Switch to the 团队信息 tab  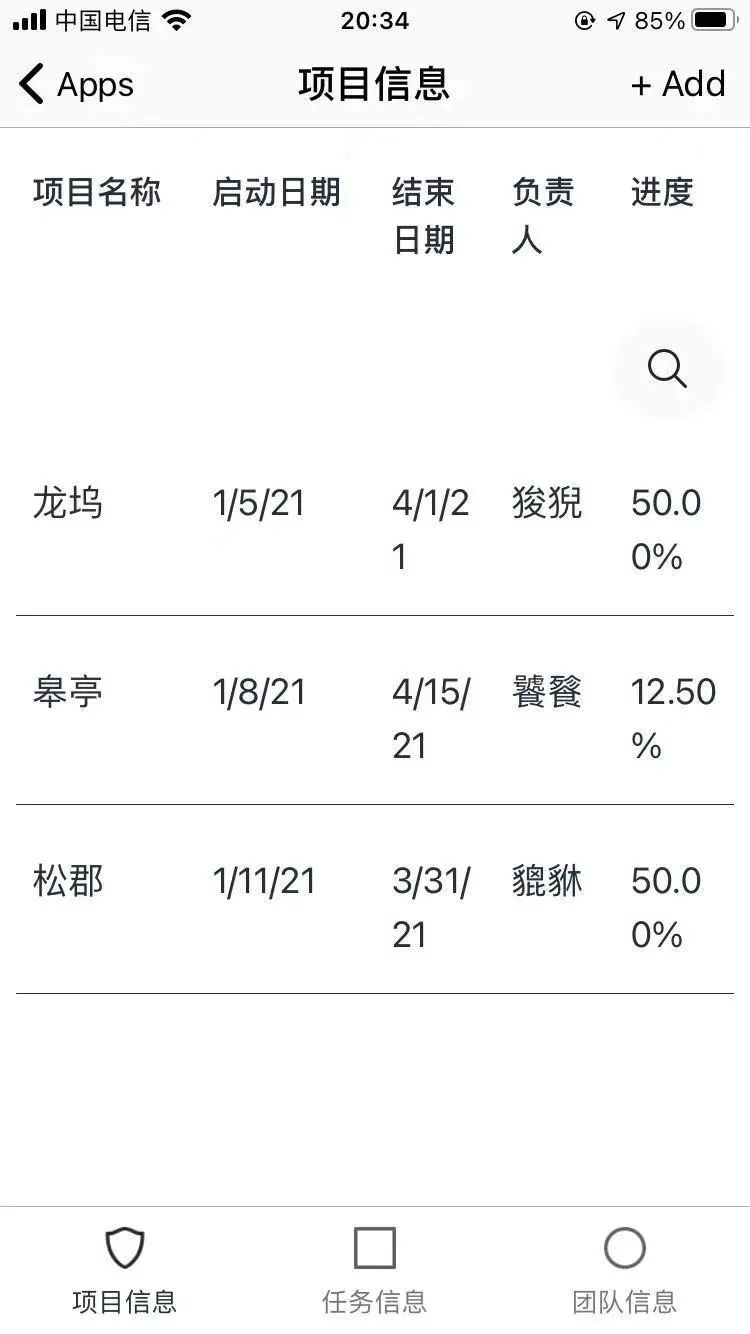(x=625, y=1270)
